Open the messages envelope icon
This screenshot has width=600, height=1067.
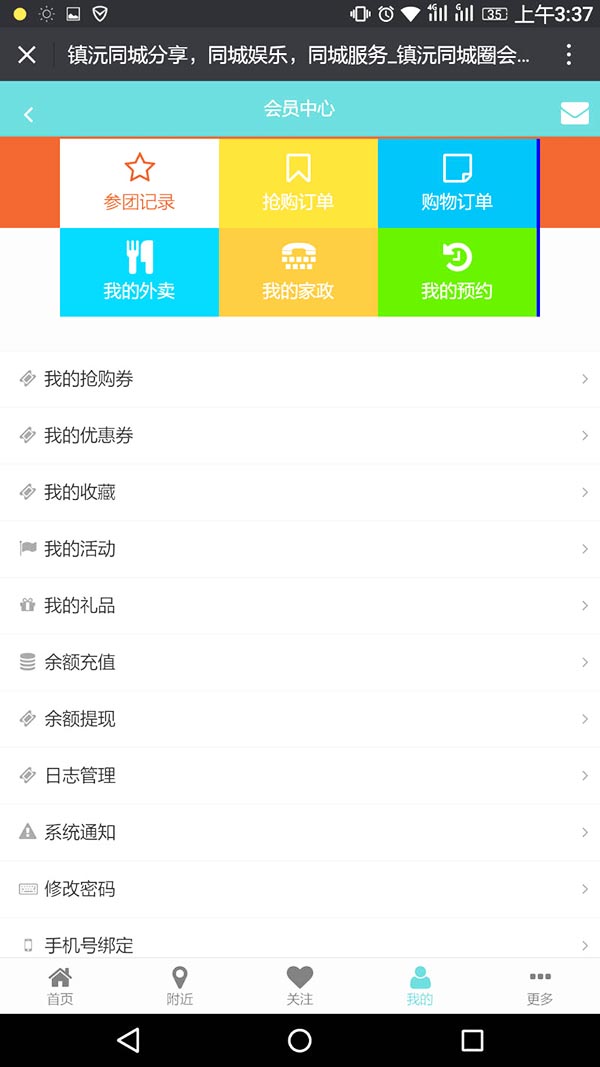click(x=574, y=113)
